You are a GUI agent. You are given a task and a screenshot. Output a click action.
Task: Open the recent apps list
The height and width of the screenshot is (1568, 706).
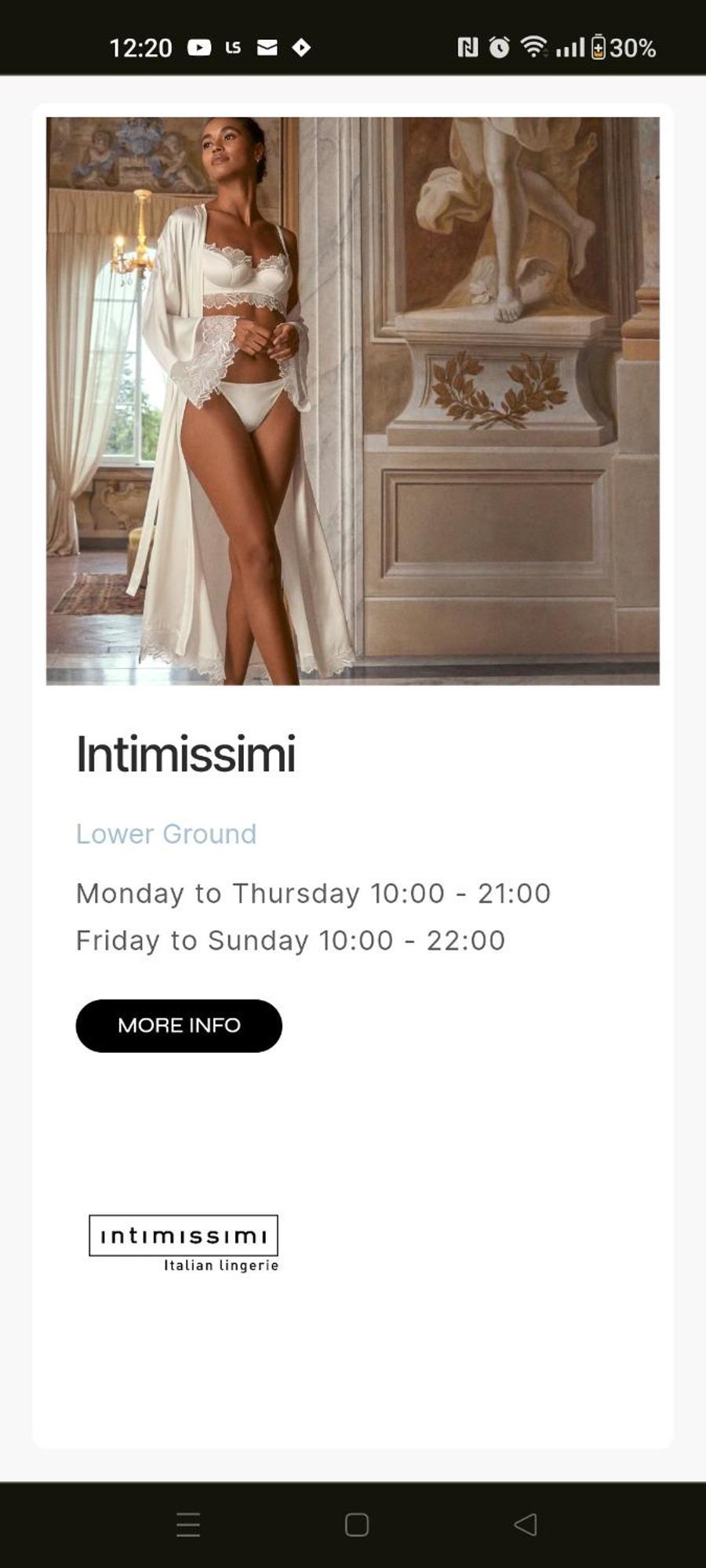click(x=188, y=1524)
